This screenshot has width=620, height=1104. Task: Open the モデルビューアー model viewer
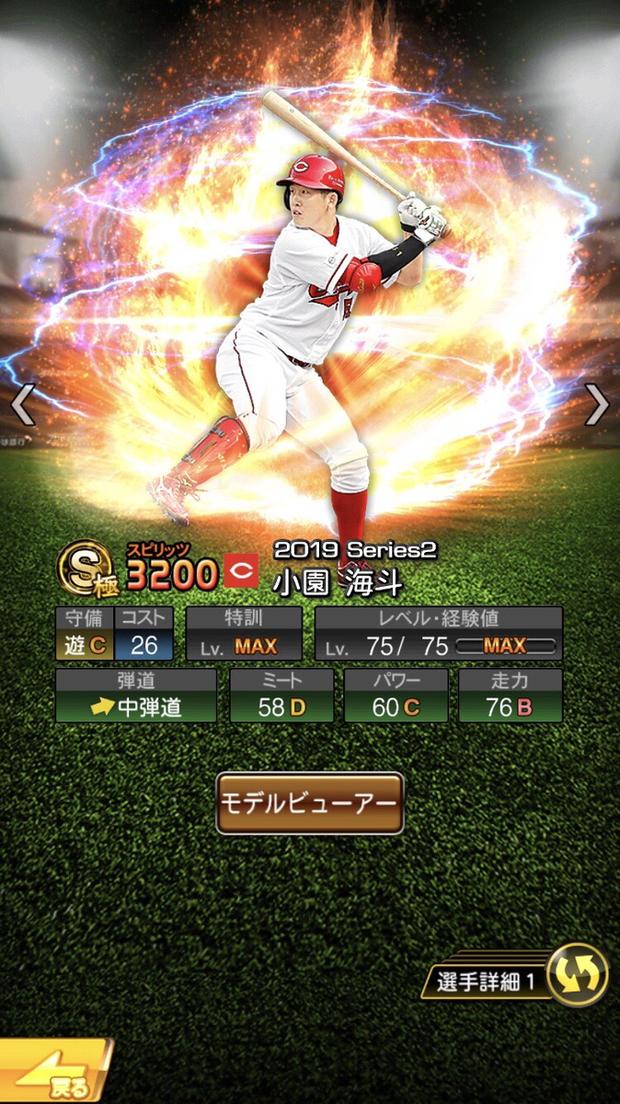310,803
